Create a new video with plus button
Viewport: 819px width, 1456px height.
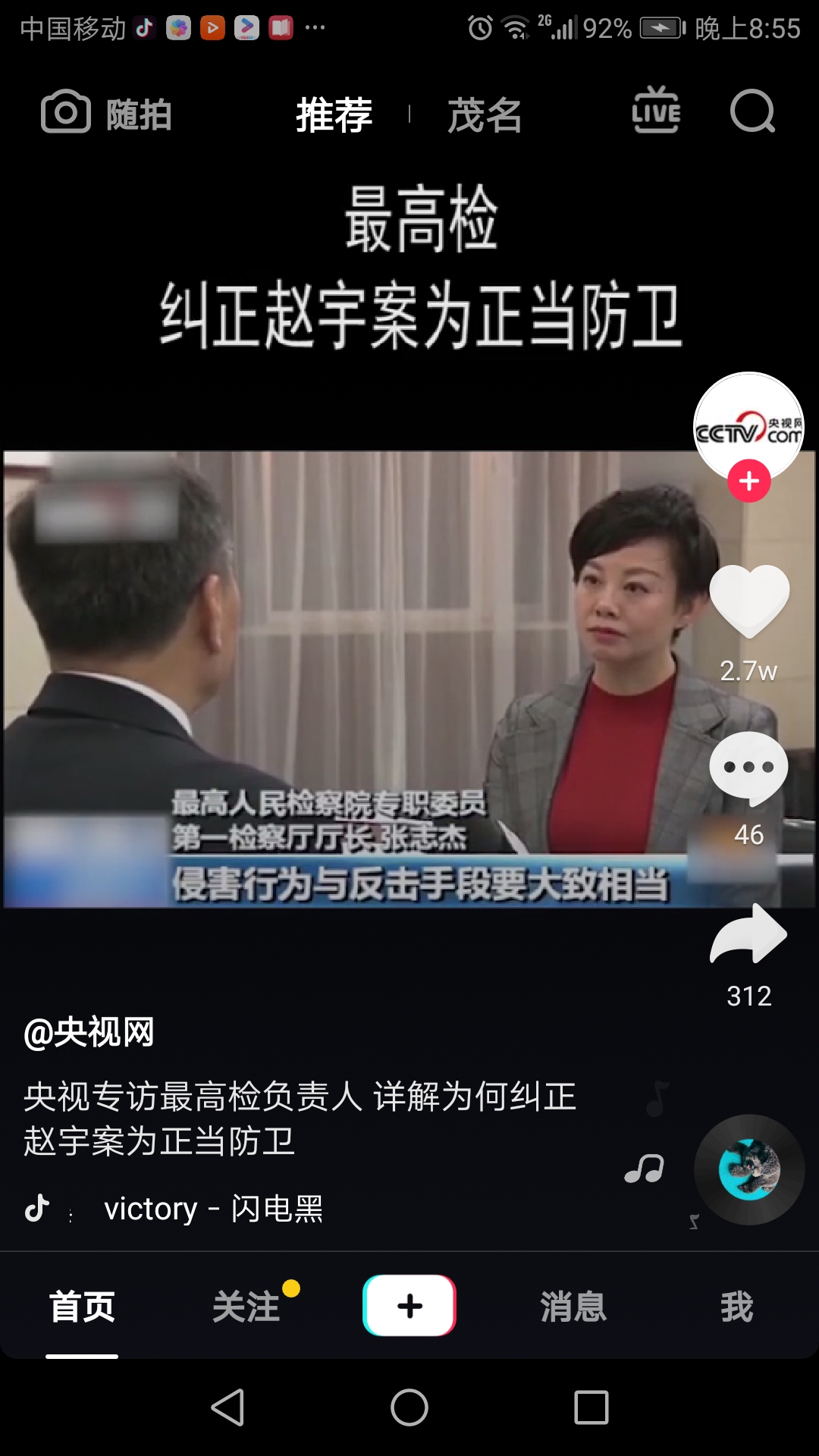pos(409,1306)
